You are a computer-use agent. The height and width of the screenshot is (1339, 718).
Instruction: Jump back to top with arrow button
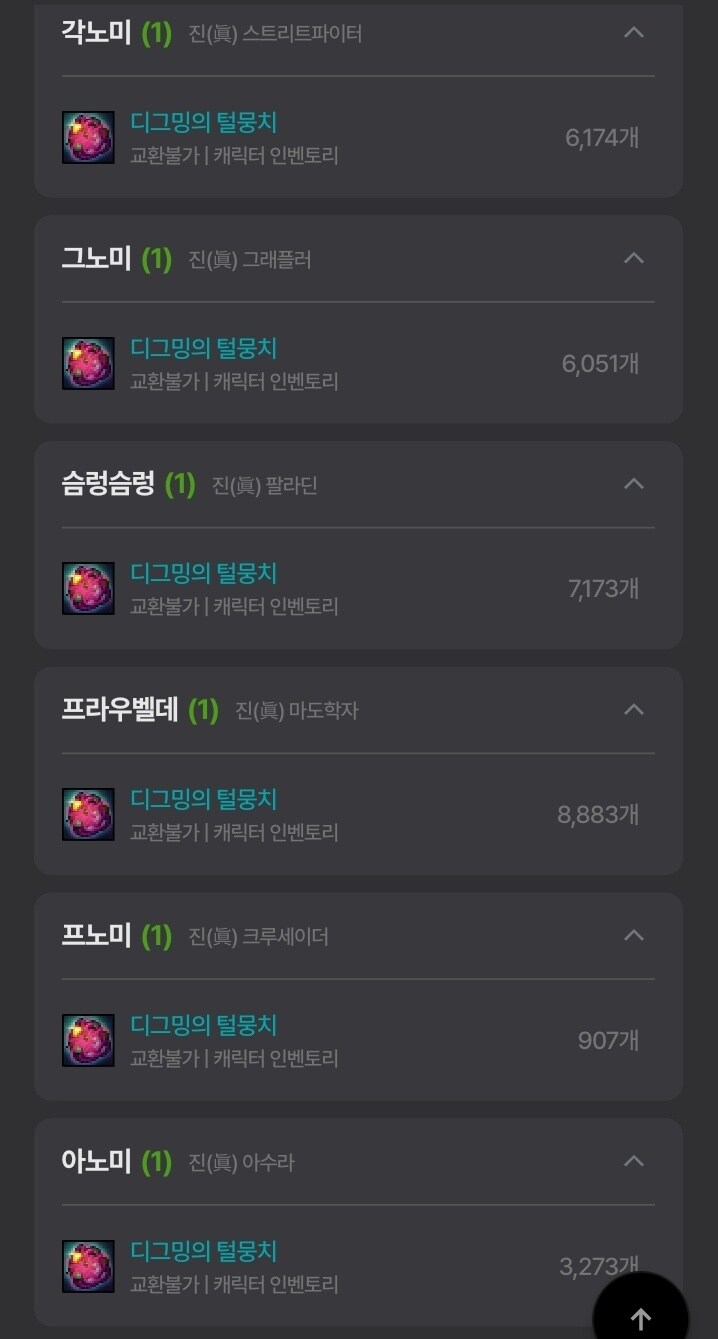point(641,1317)
